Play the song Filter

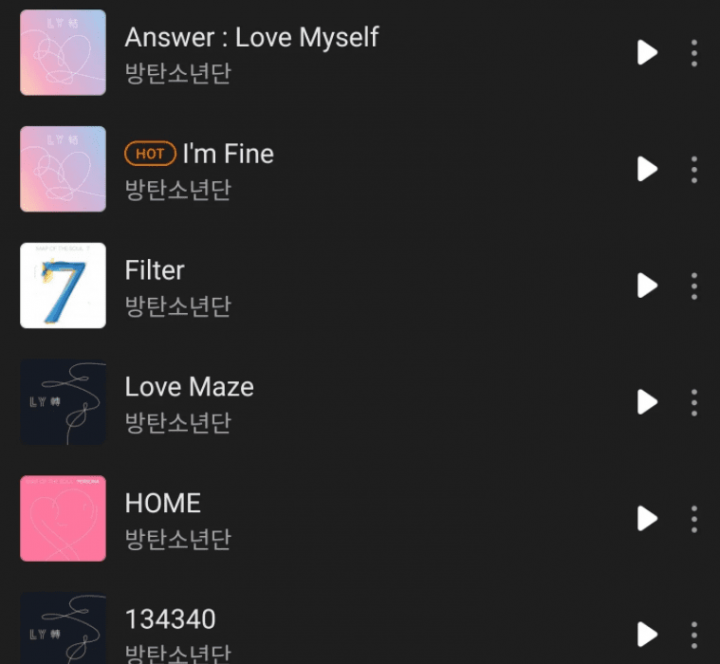pos(648,286)
